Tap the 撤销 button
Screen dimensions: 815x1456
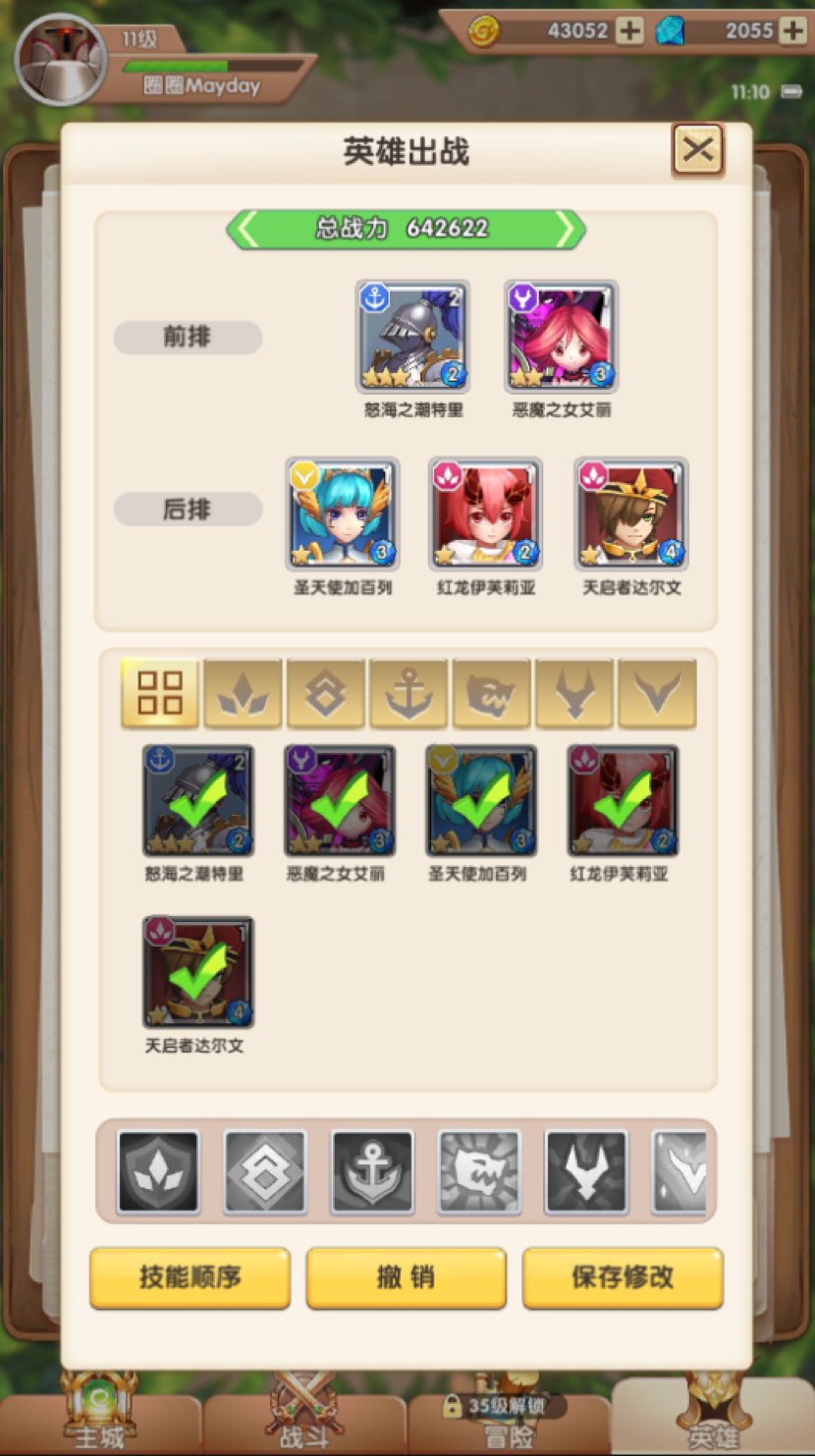pos(406,1277)
